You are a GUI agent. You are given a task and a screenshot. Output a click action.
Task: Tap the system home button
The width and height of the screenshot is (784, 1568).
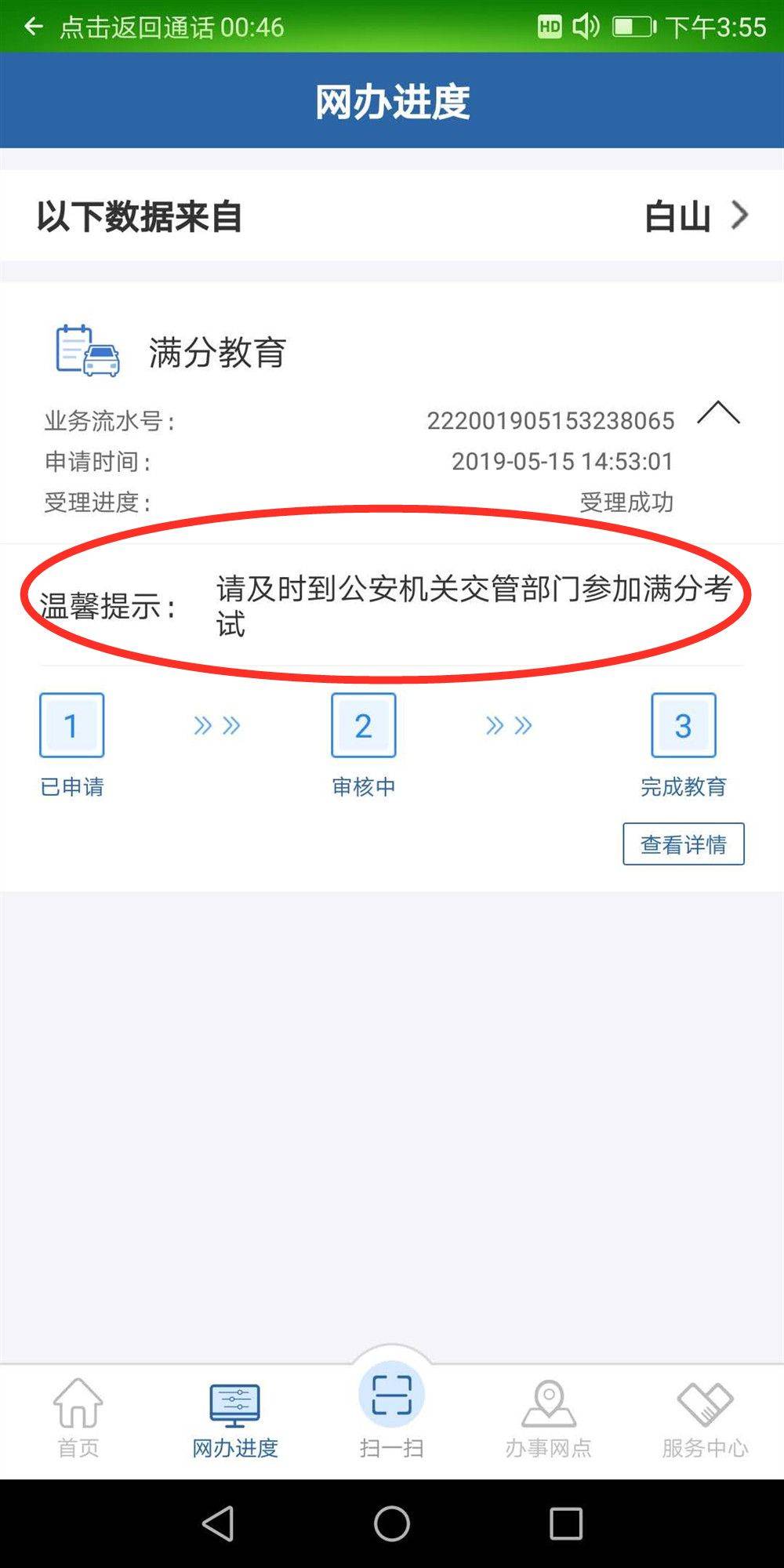tap(392, 1524)
